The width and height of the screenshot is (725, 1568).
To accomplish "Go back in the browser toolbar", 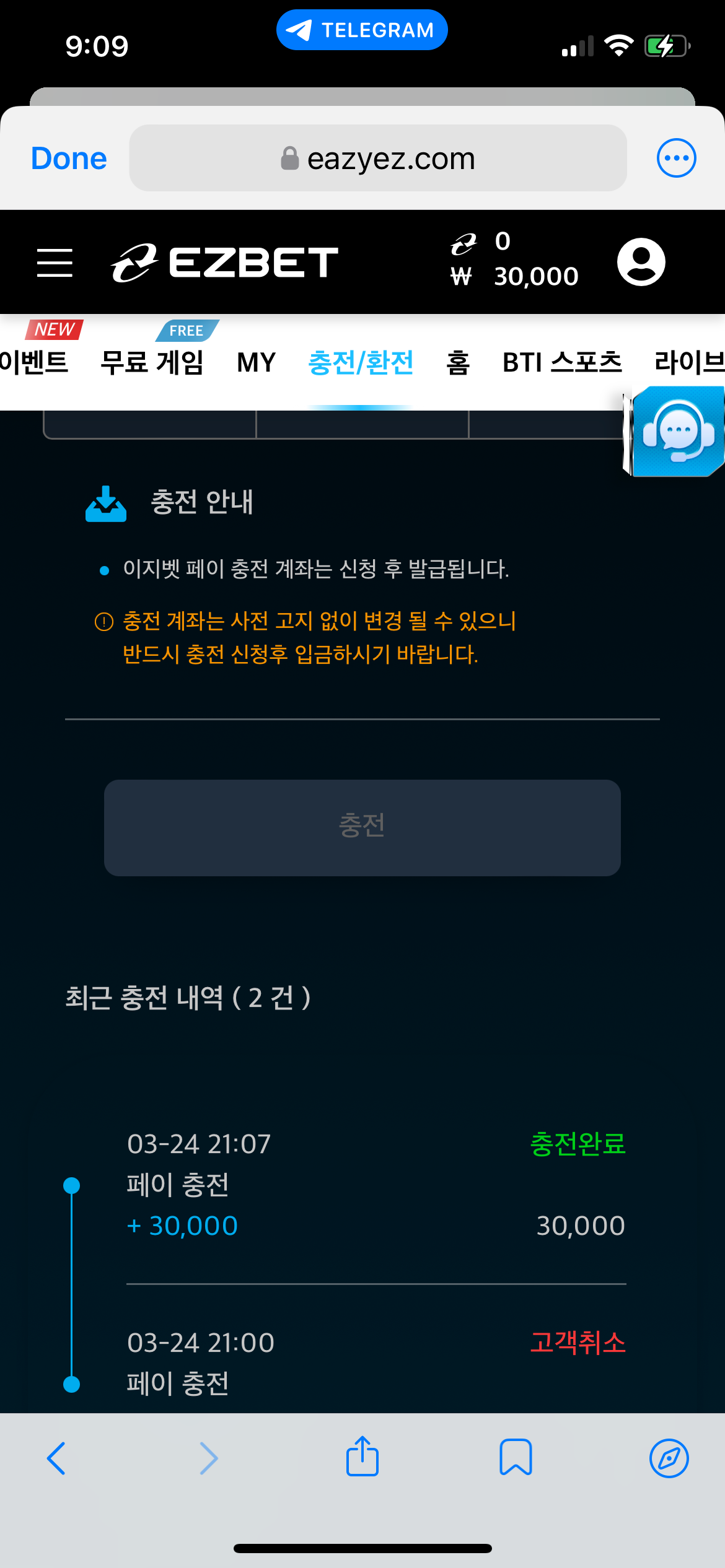I will [x=56, y=1458].
